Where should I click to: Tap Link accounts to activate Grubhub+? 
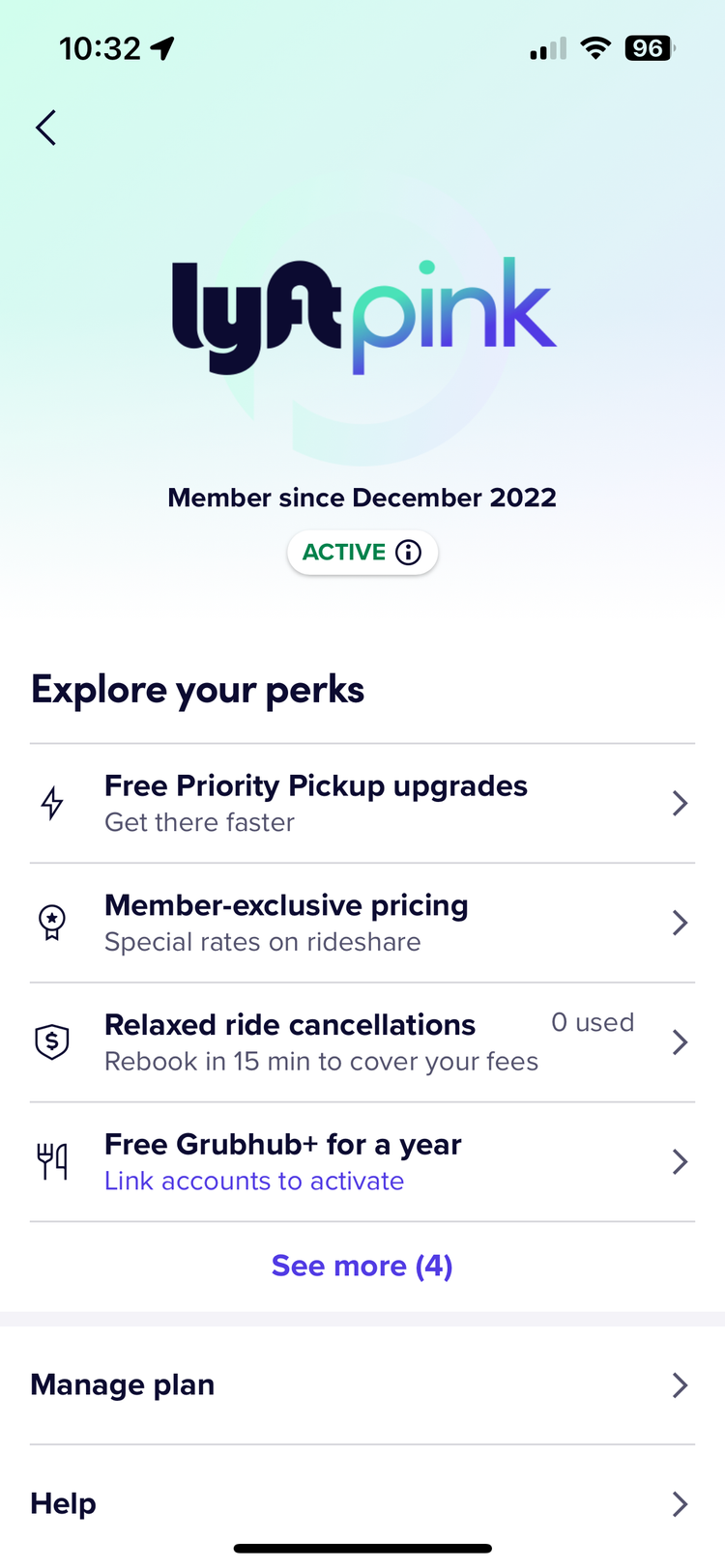pos(254,1181)
